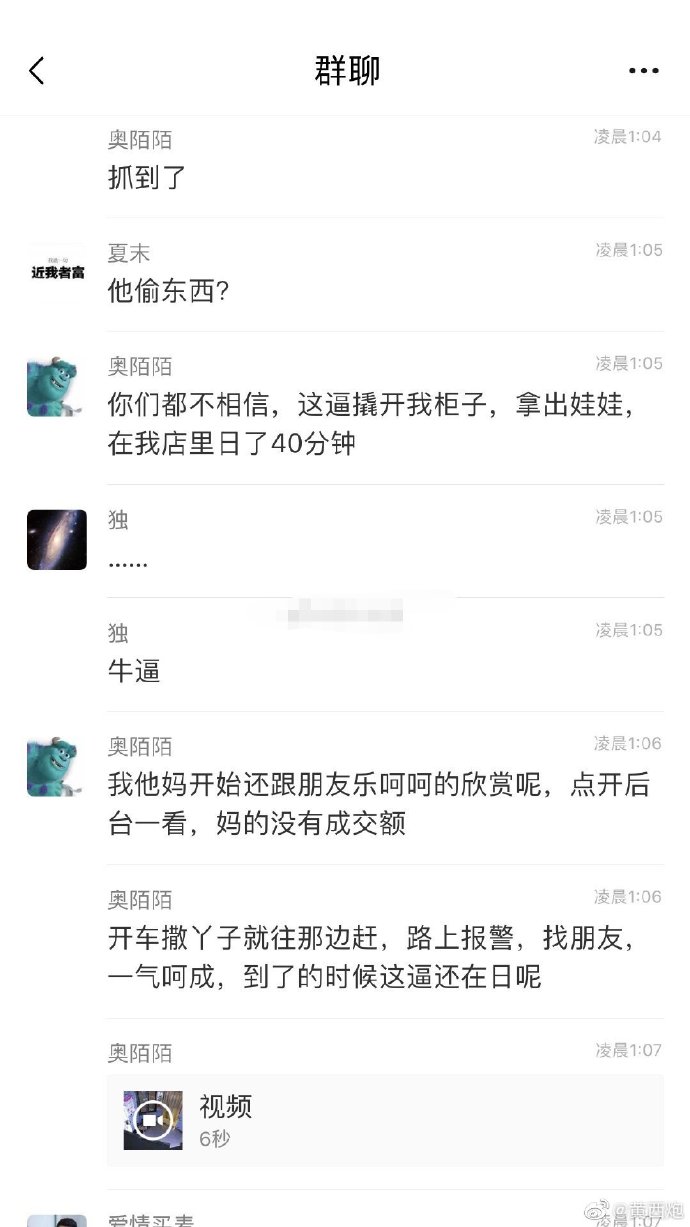Play the 6-second 视频 attachment
This screenshot has width=690, height=1227.
pos(153,1120)
